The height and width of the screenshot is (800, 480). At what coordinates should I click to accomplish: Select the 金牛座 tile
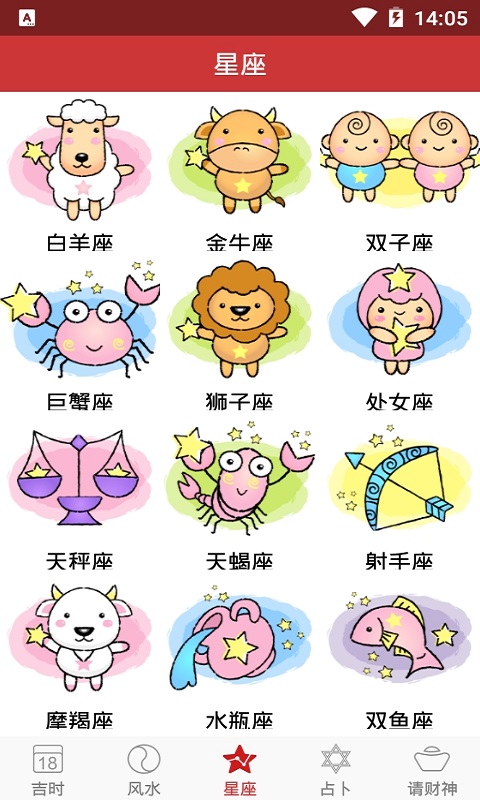240,175
